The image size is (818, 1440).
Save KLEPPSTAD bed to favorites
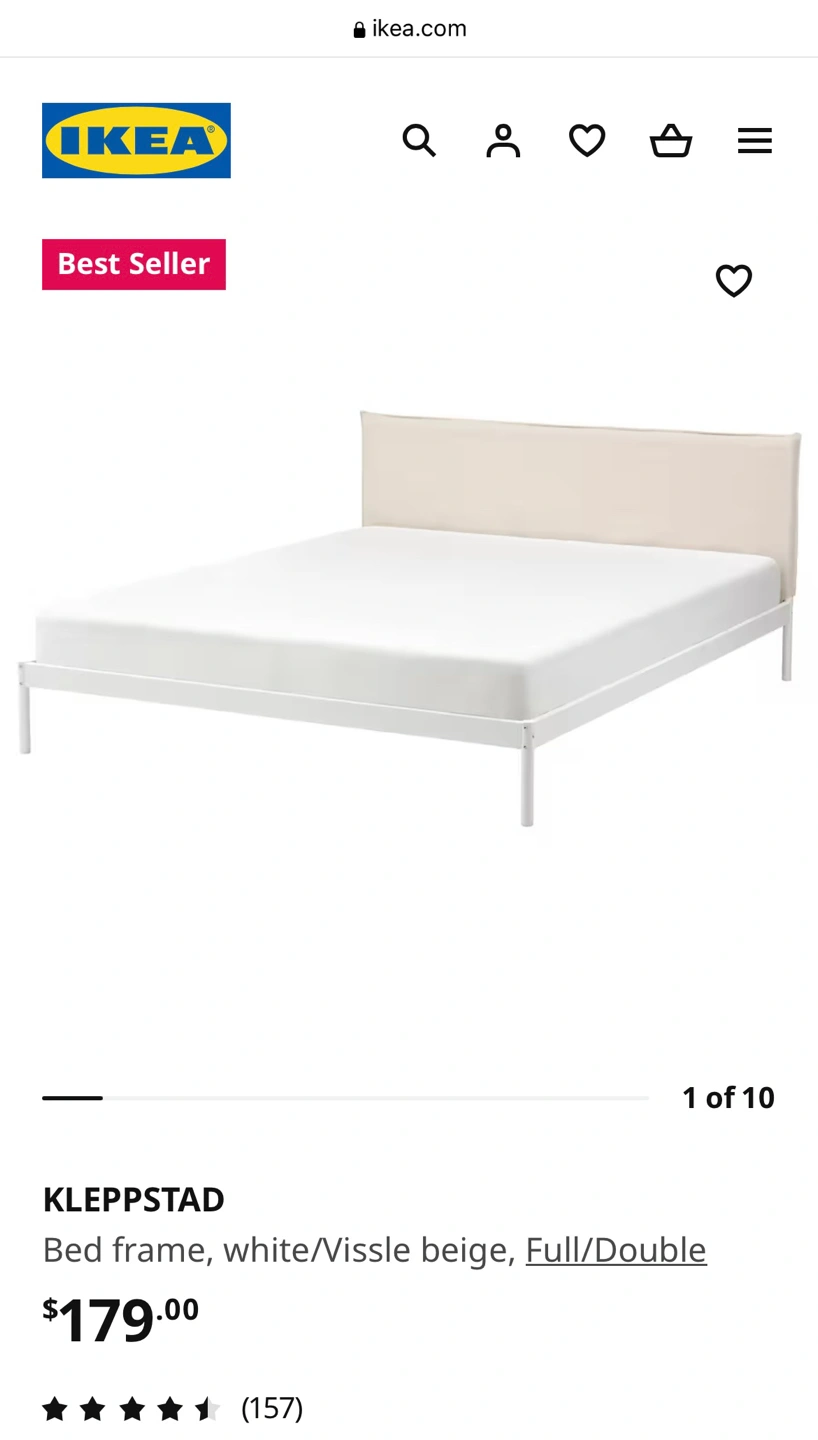[734, 281]
